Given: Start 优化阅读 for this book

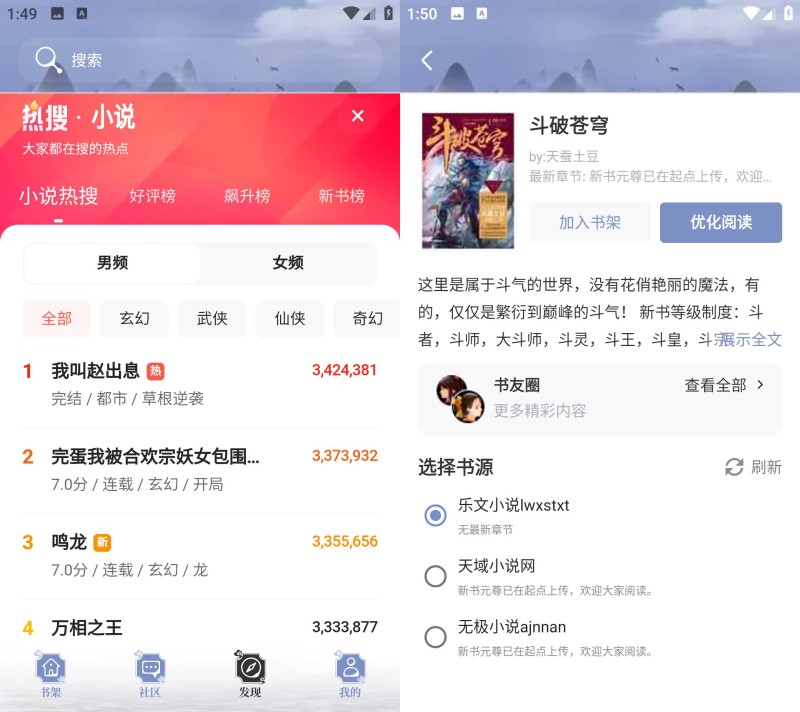Looking at the screenshot, I should [x=720, y=223].
